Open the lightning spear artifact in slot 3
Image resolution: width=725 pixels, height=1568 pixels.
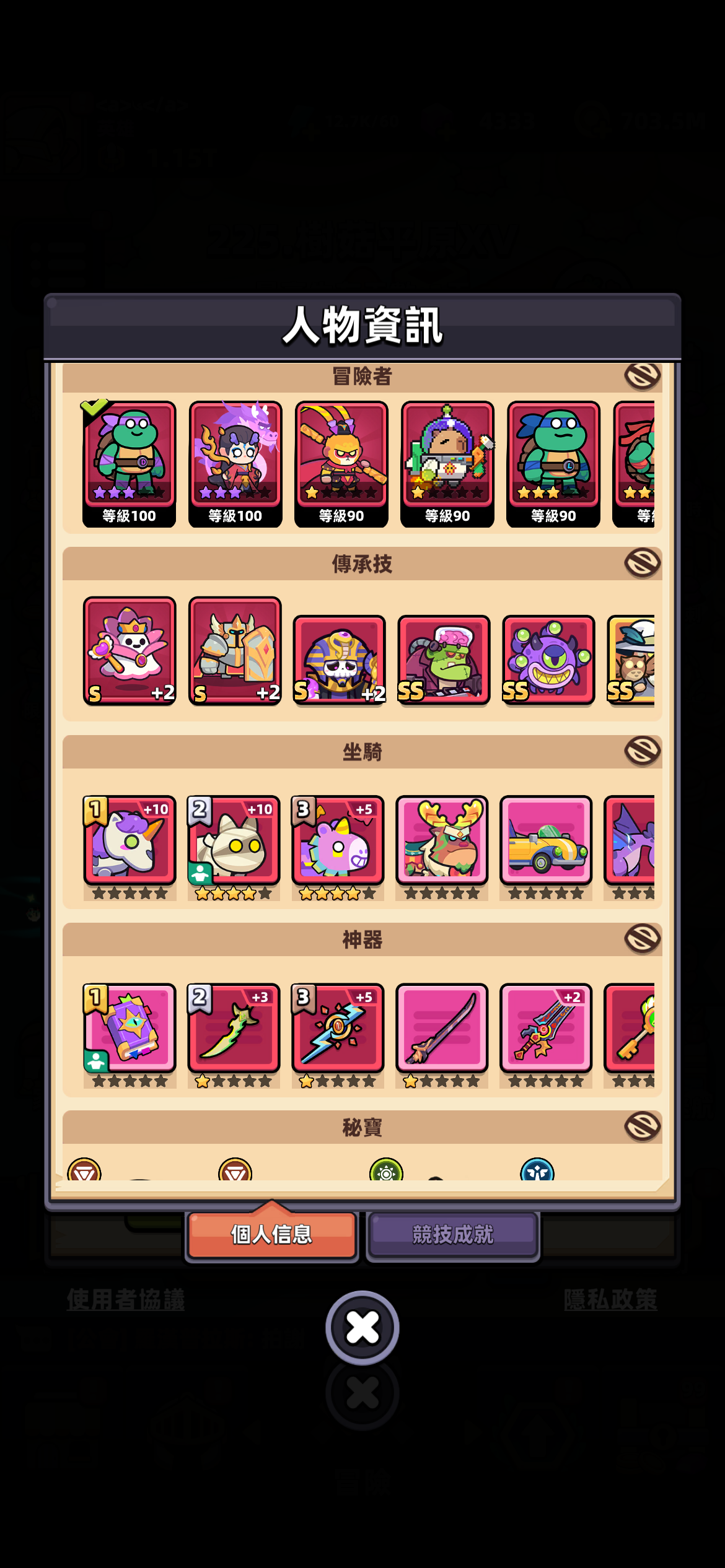coord(338,1028)
